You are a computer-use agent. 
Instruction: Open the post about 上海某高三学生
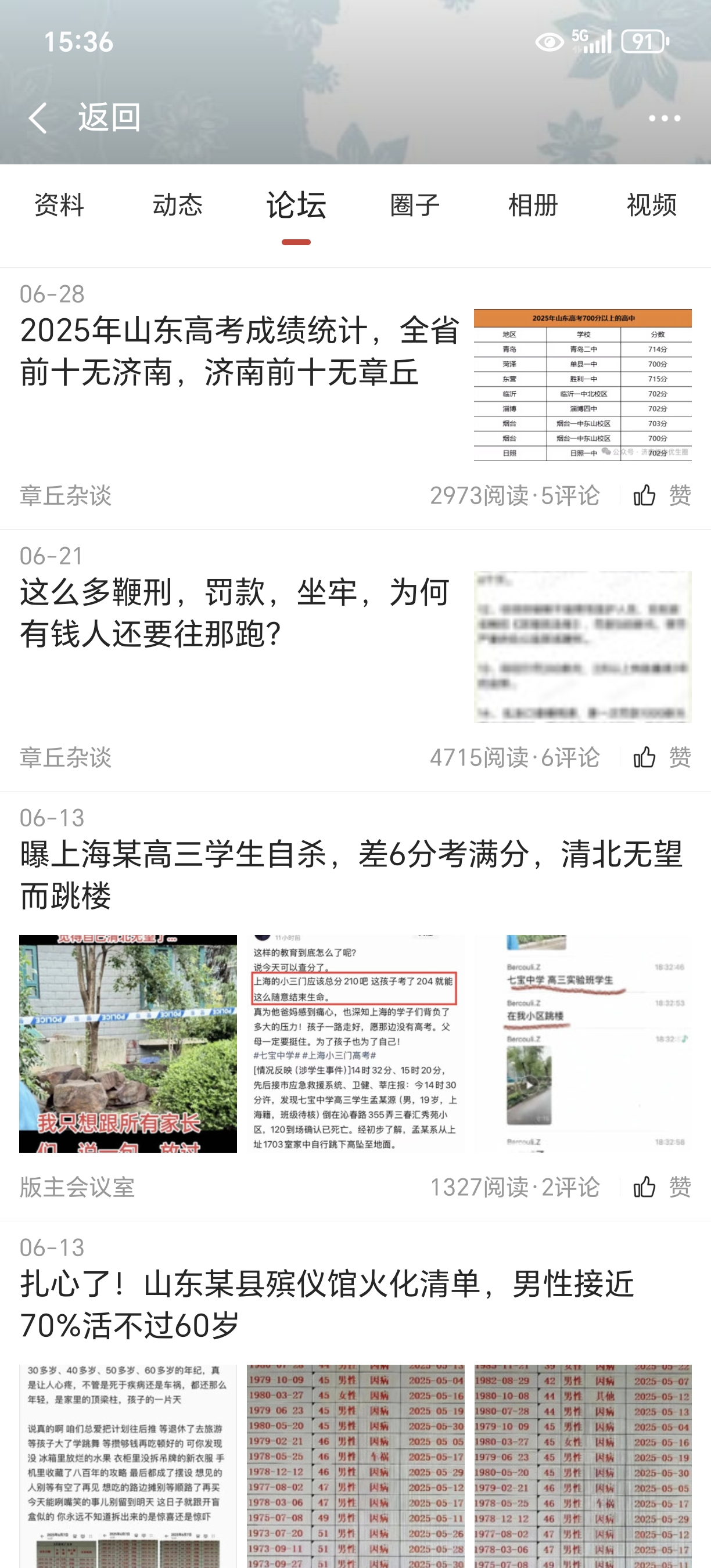(x=351, y=874)
